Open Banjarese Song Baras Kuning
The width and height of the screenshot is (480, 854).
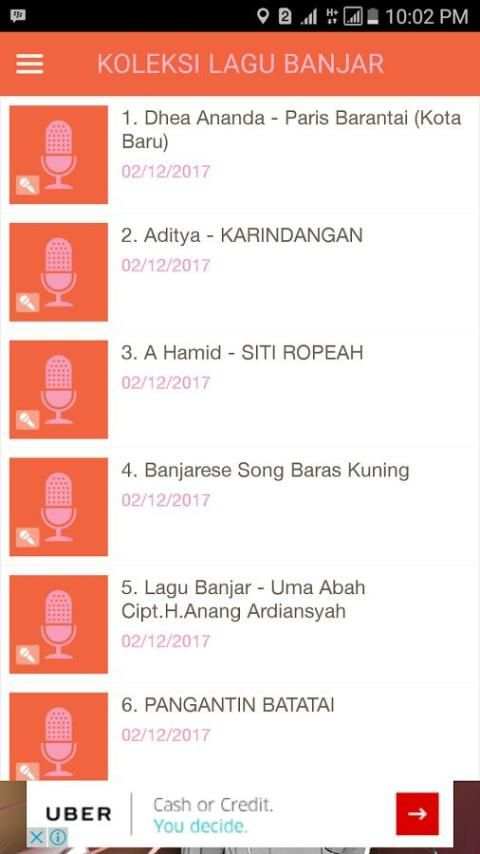pos(240,507)
